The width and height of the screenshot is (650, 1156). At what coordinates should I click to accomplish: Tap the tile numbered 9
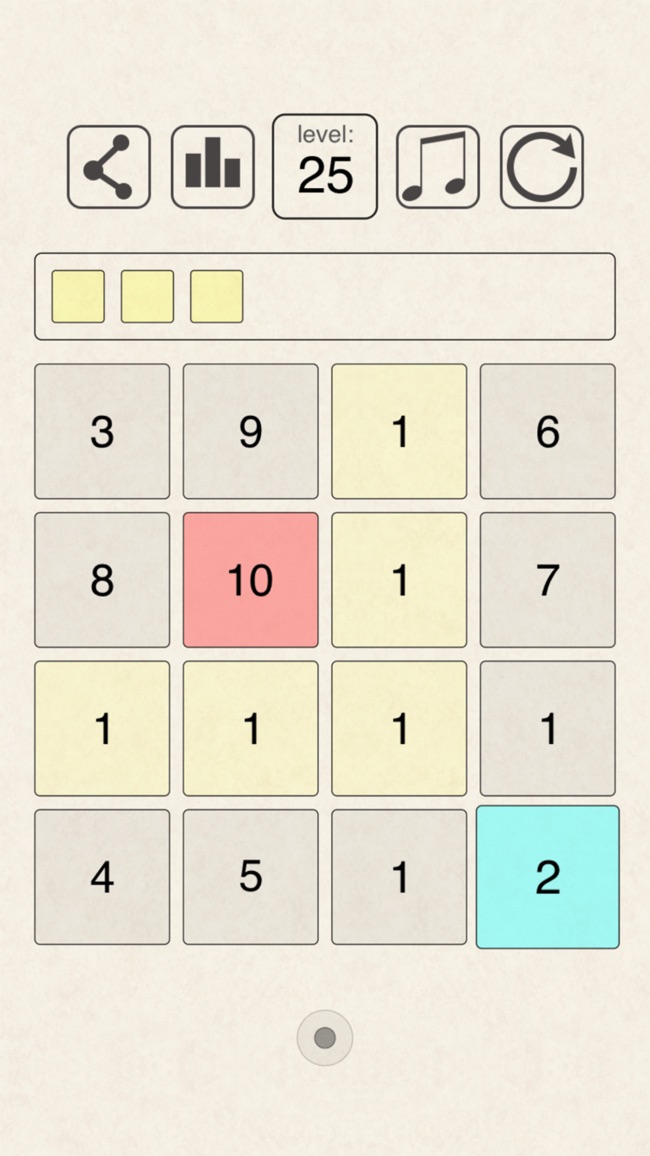(x=251, y=431)
